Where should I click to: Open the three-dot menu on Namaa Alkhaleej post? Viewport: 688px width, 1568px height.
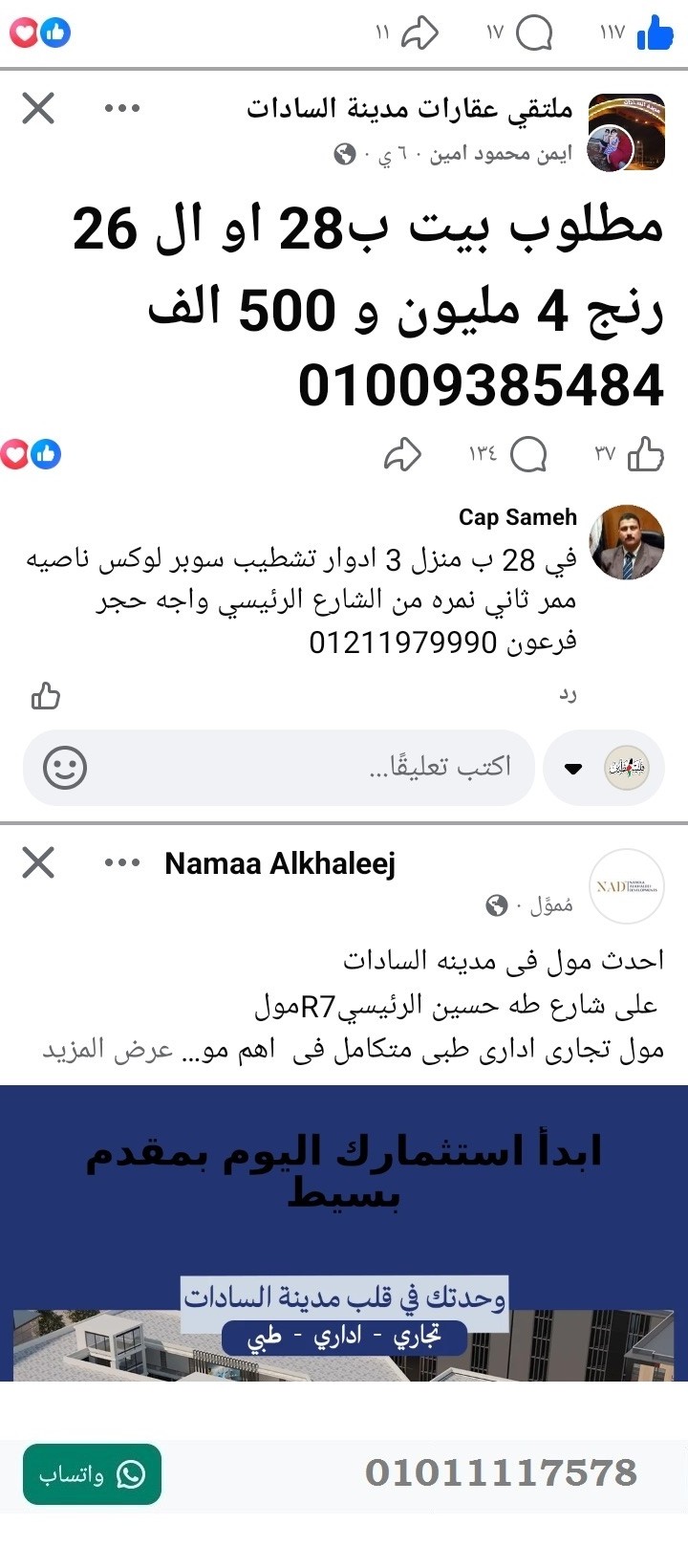coord(121,862)
